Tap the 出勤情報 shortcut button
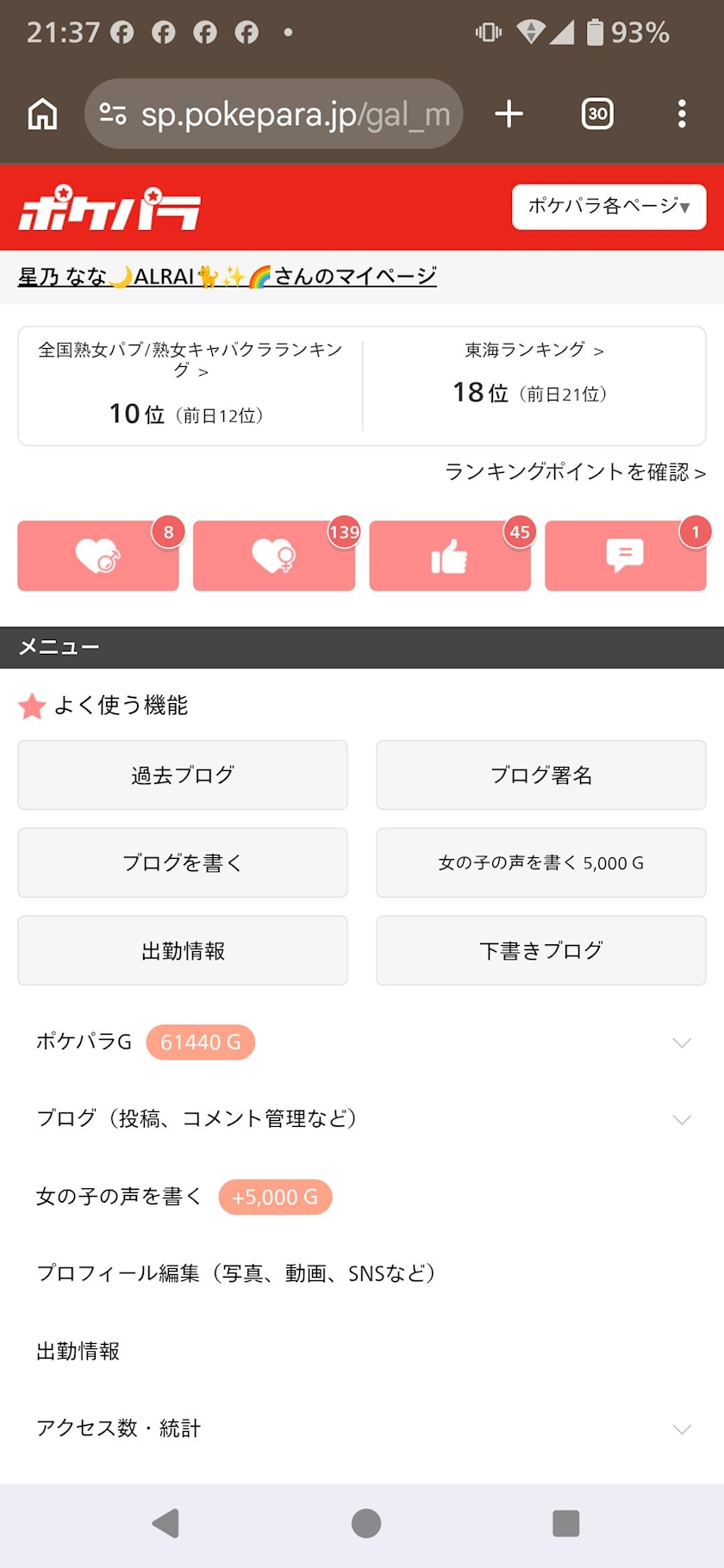Viewport: 724px width, 1568px height. 183,951
